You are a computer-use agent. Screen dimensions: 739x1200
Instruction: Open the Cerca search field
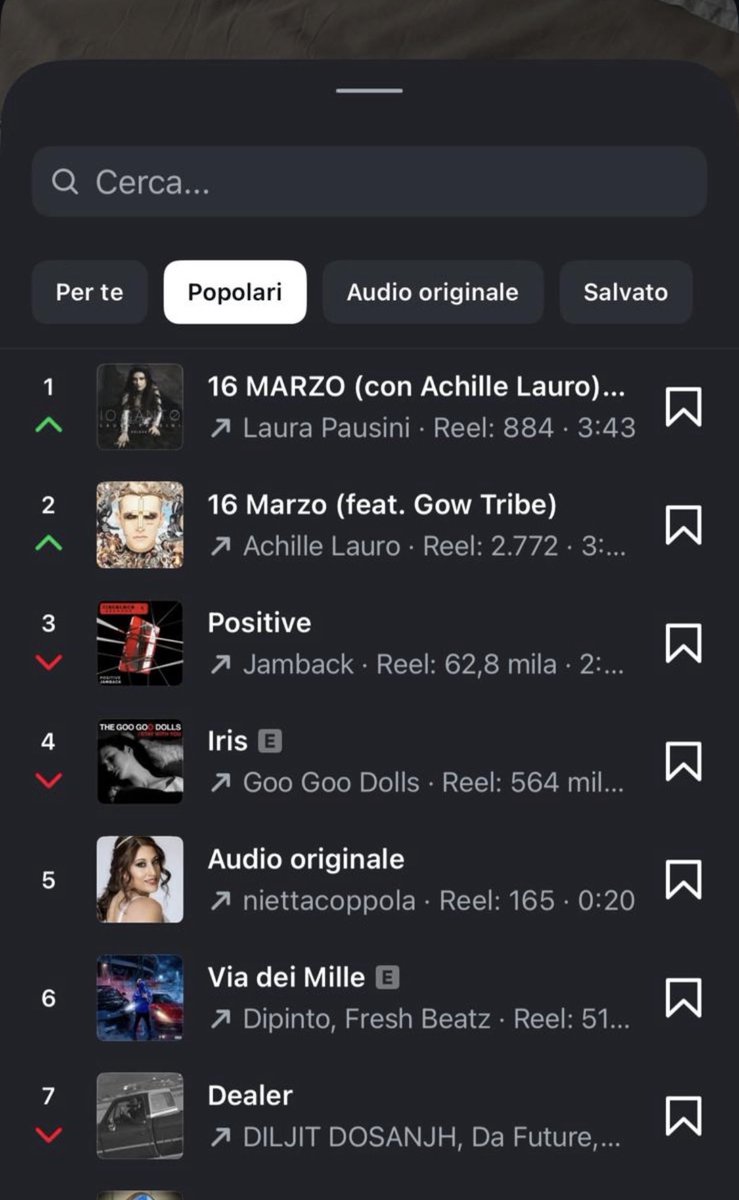coord(369,182)
